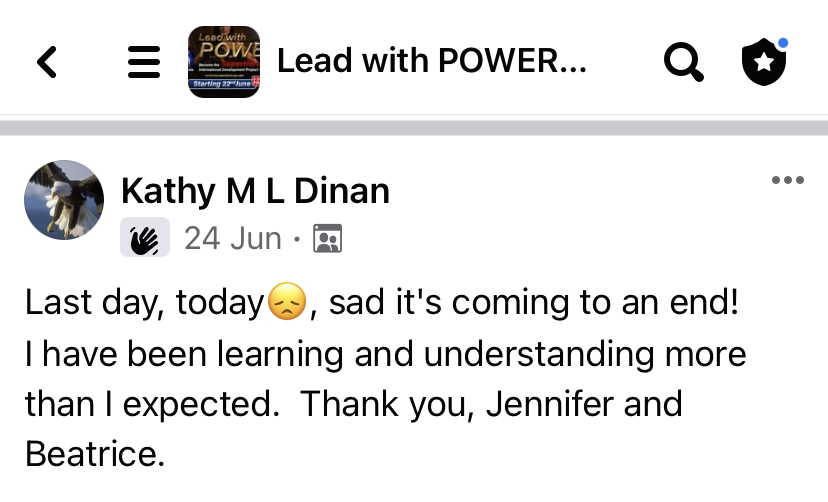This screenshot has height=502, width=828.
Task: Go back using the back arrow
Action: (x=47, y=62)
